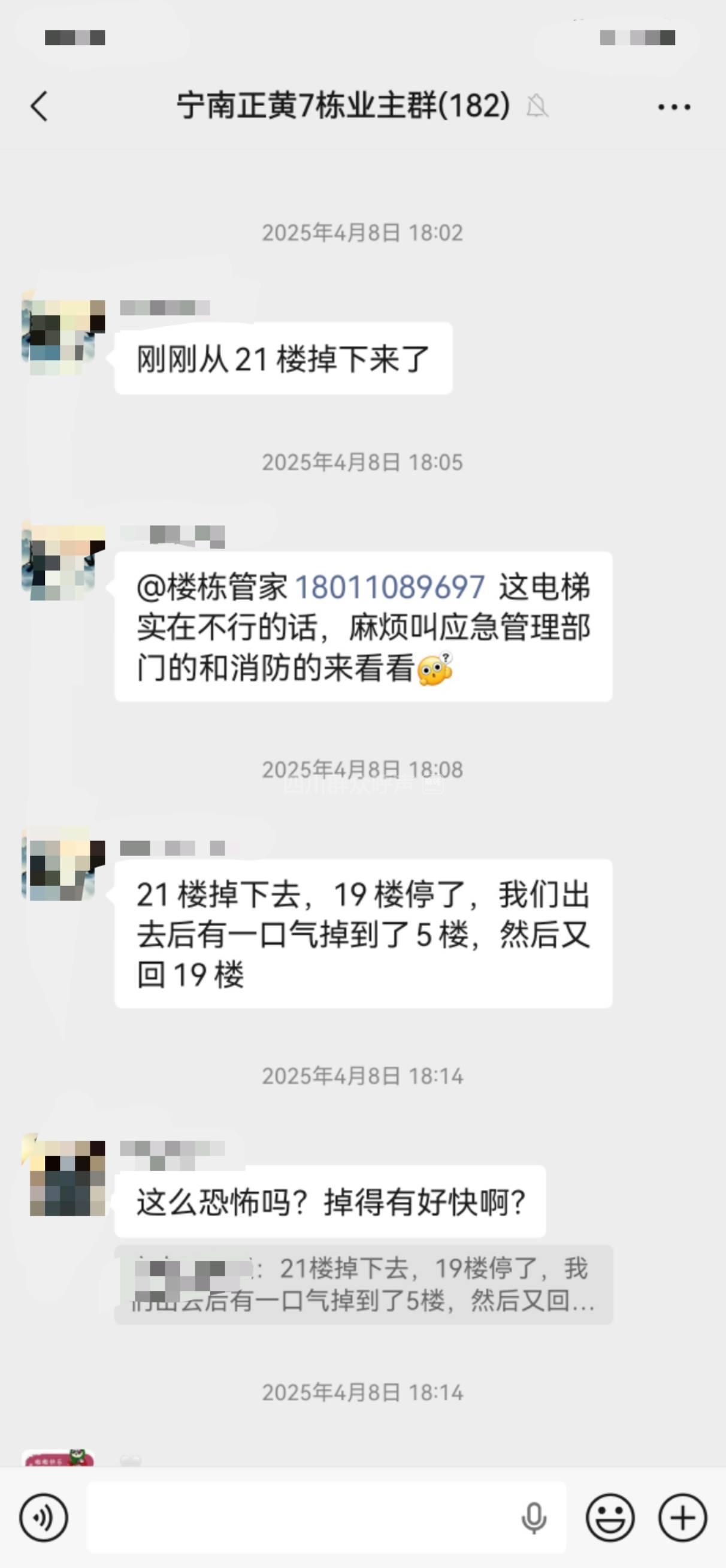Tap the microphone icon in input box
This screenshot has width=726, height=1568.
(534, 1518)
